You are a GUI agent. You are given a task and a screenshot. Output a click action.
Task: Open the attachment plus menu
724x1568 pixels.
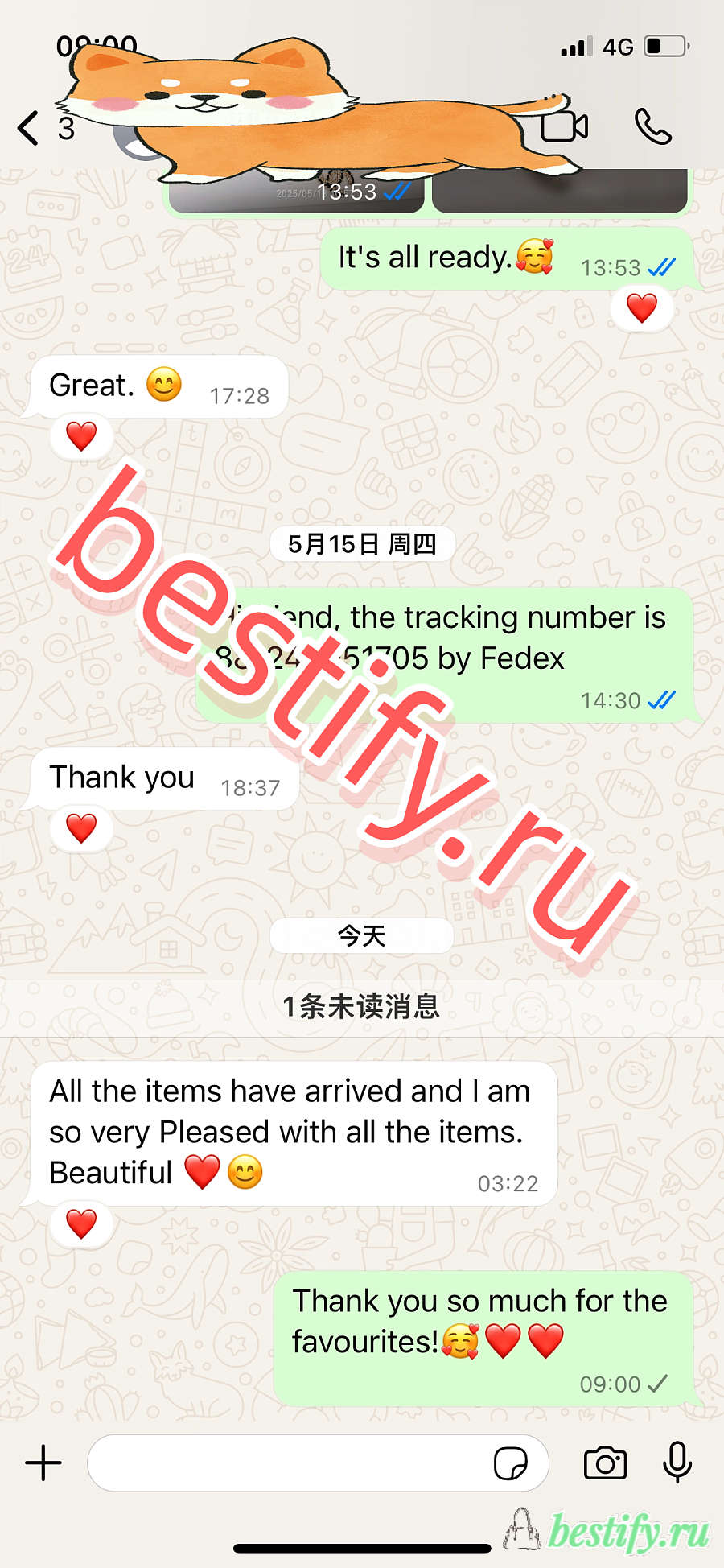pyautogui.click(x=43, y=1463)
